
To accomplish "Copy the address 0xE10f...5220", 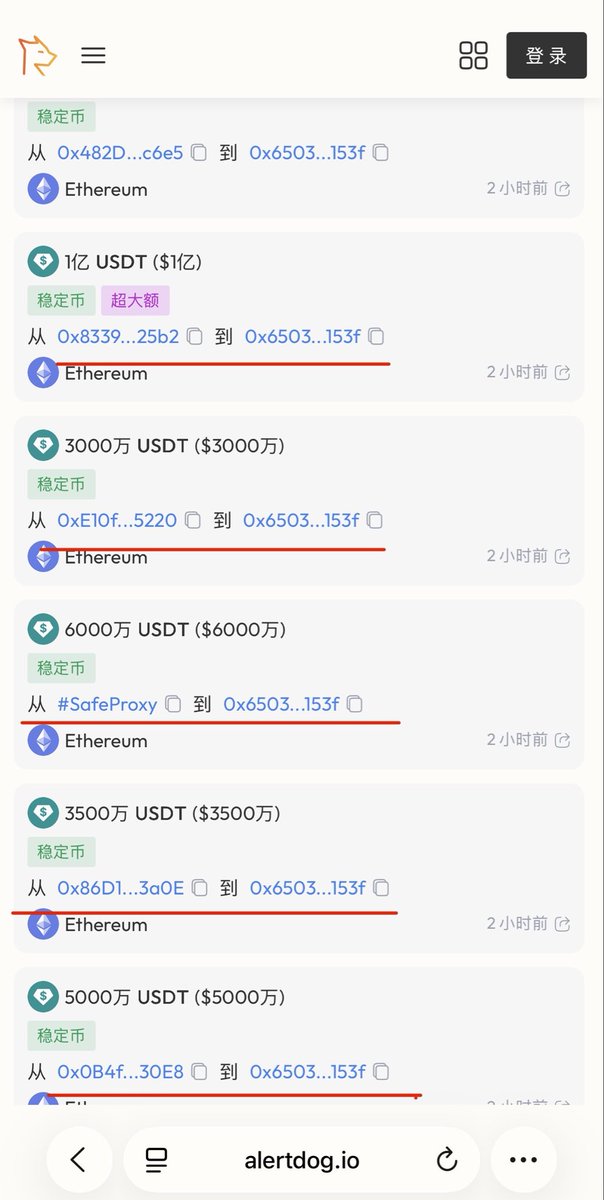I will (193, 521).
